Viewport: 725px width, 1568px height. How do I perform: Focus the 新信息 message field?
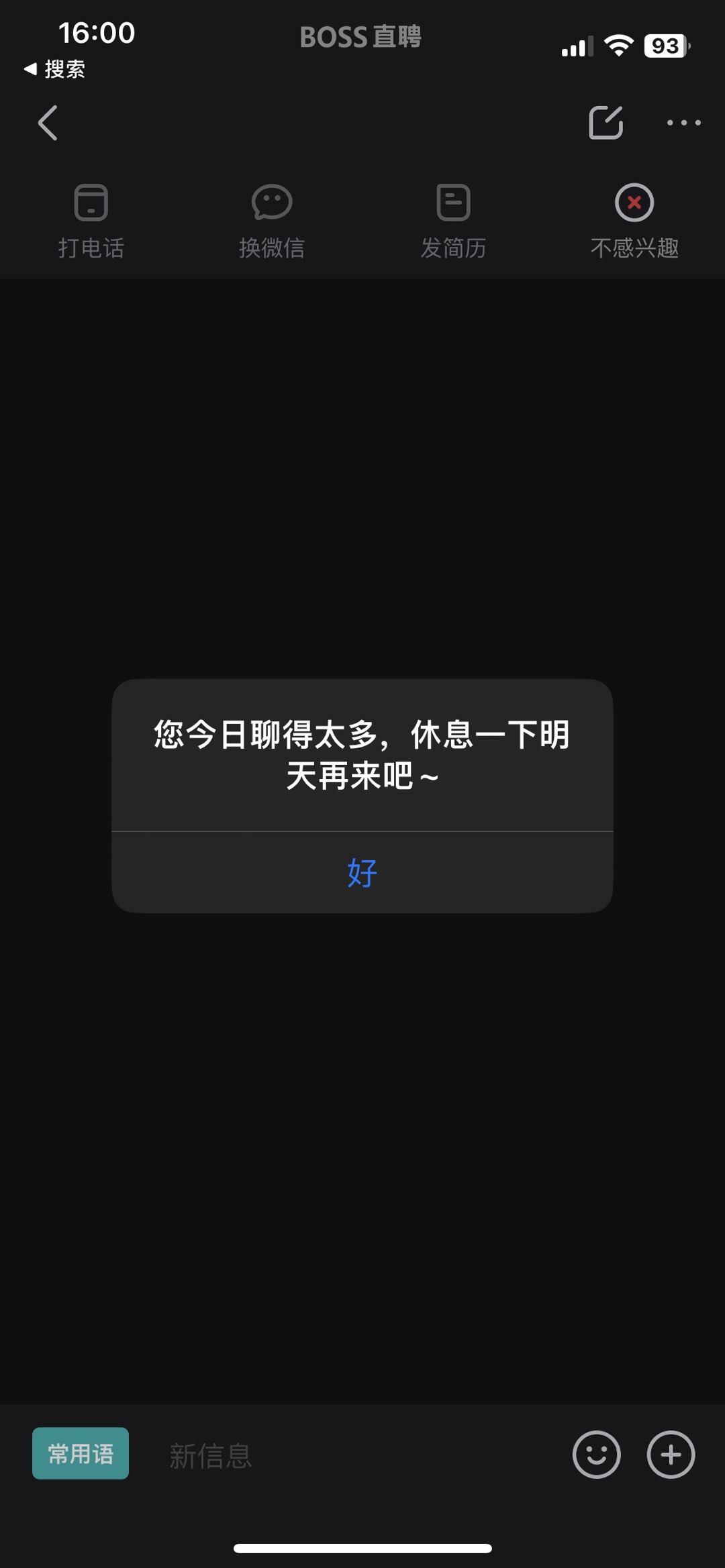[356, 1455]
